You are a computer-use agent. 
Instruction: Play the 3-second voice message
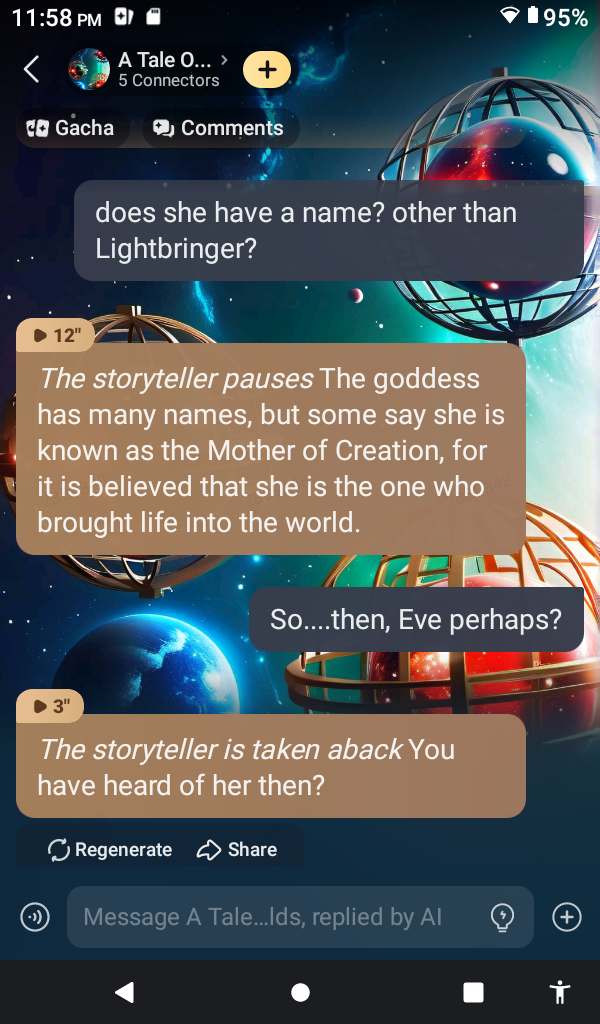[50, 706]
